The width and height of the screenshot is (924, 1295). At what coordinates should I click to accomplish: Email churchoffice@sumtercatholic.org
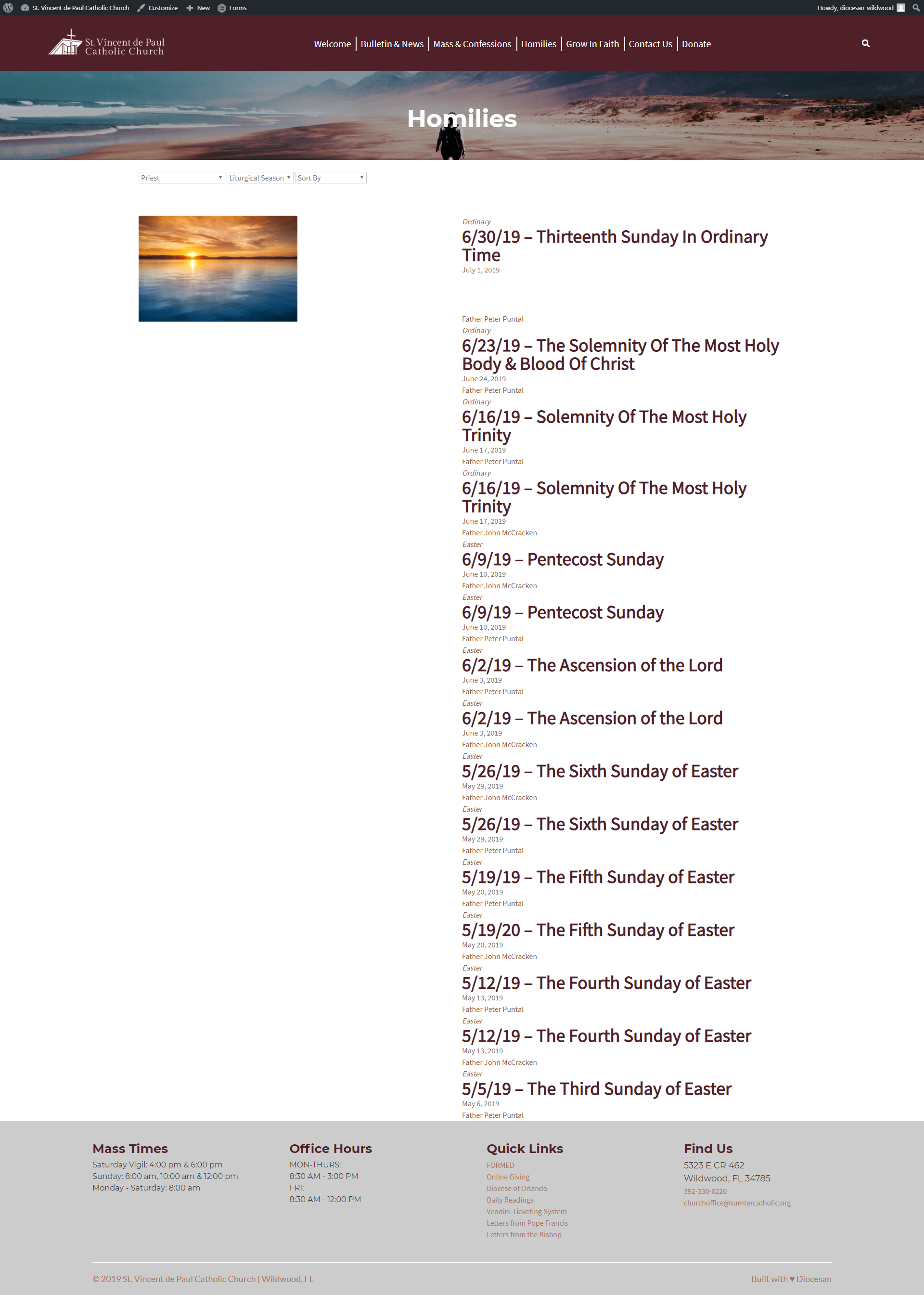click(737, 1203)
